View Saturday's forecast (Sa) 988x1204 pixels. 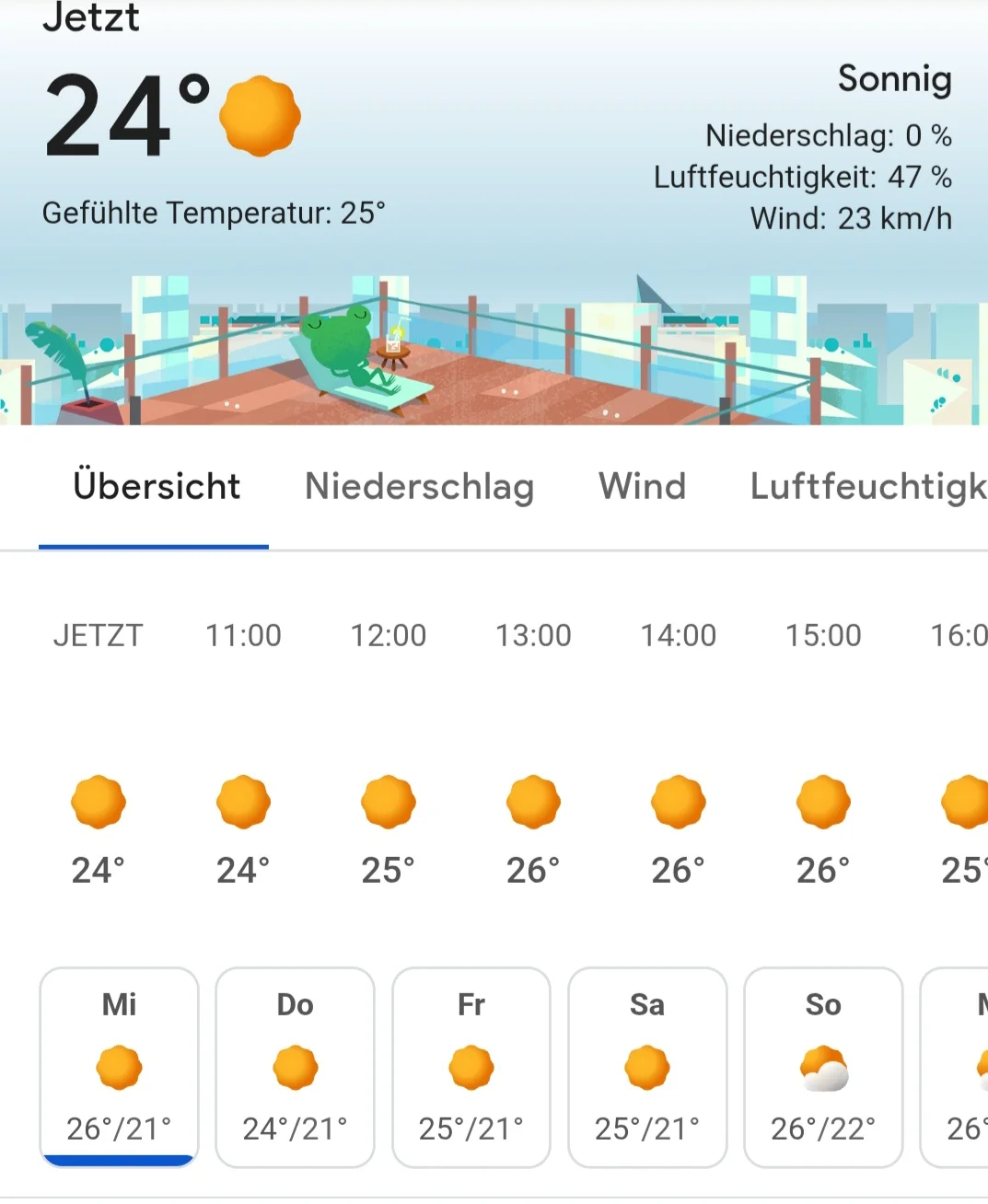point(647,1066)
